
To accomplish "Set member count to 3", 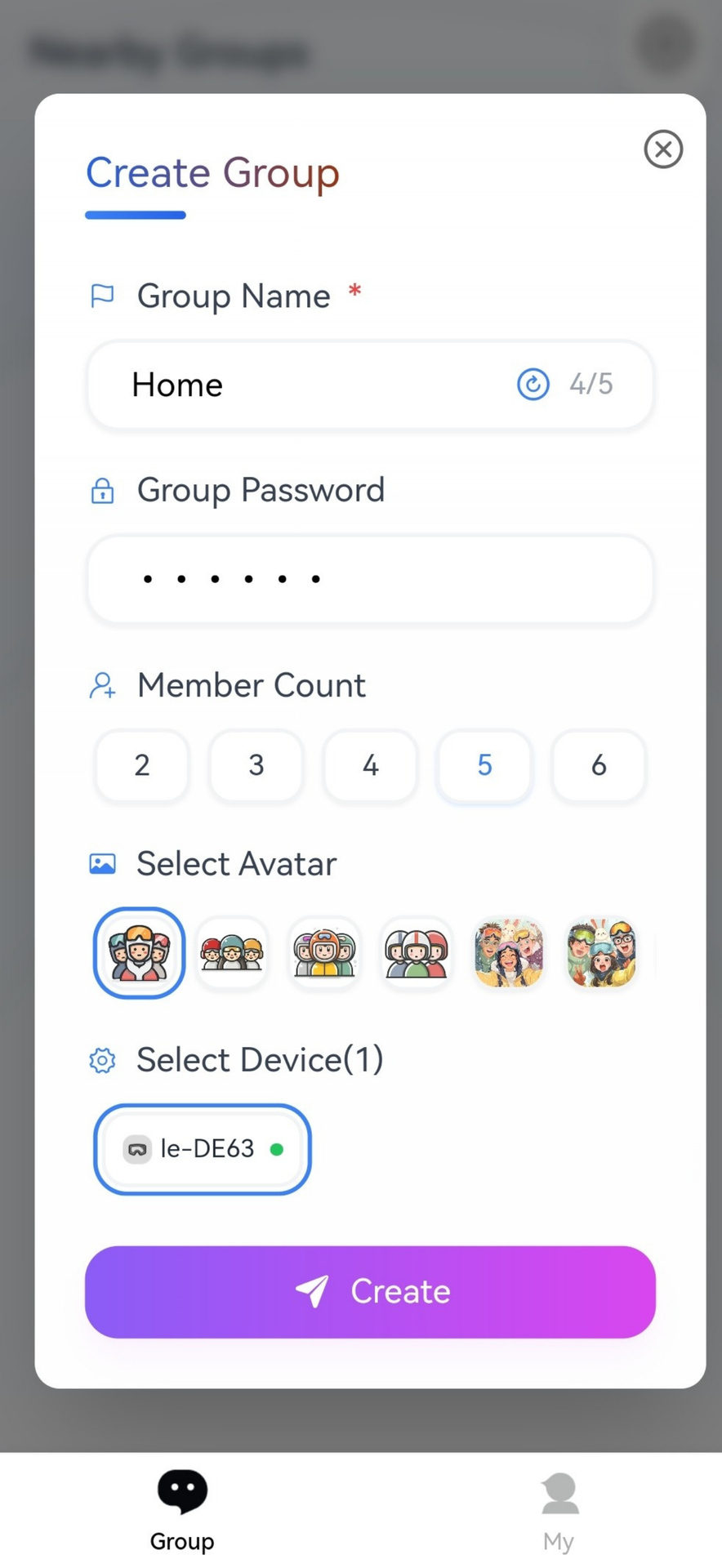I will pos(256,765).
